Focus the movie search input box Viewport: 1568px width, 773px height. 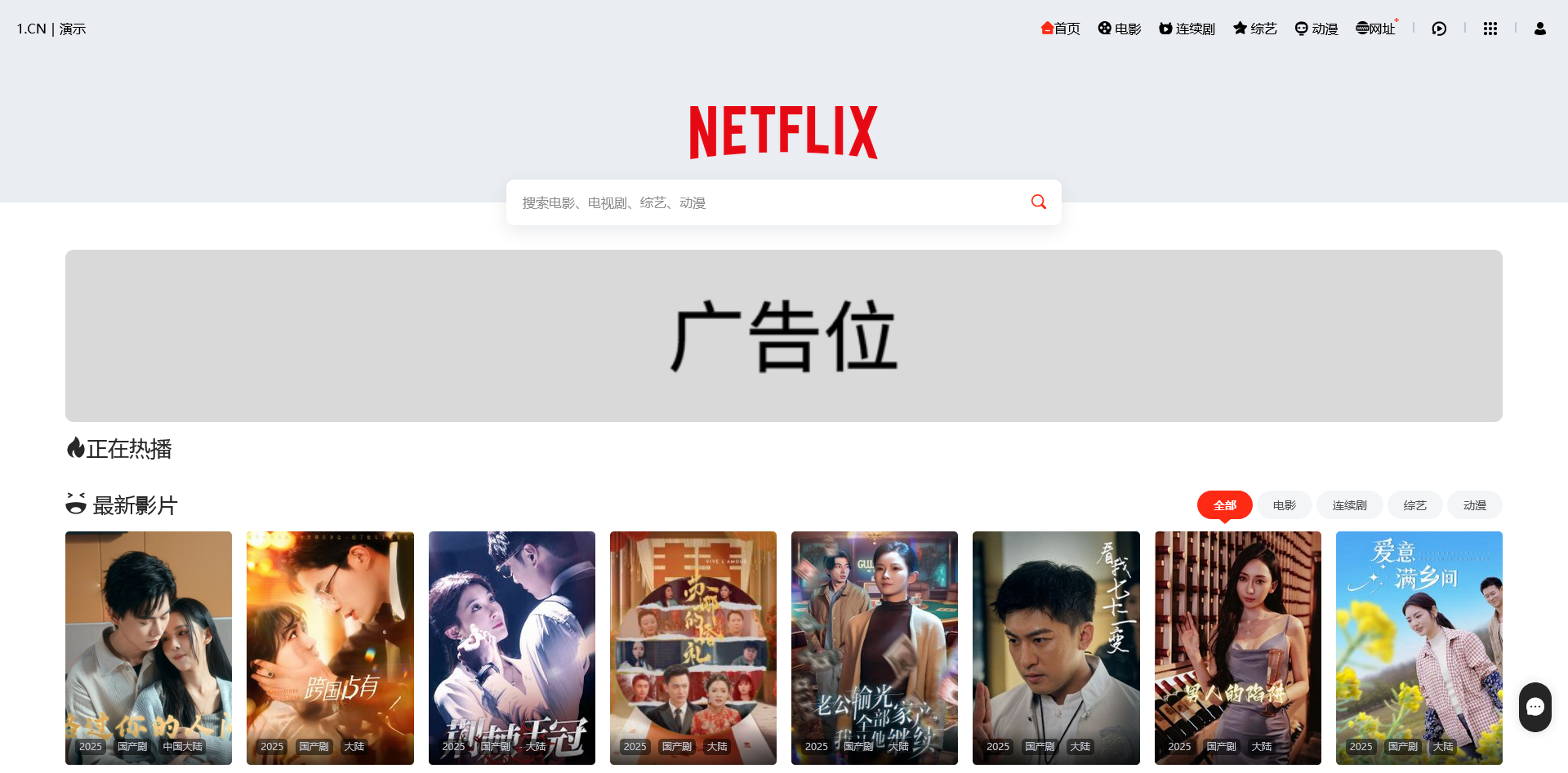[768, 202]
